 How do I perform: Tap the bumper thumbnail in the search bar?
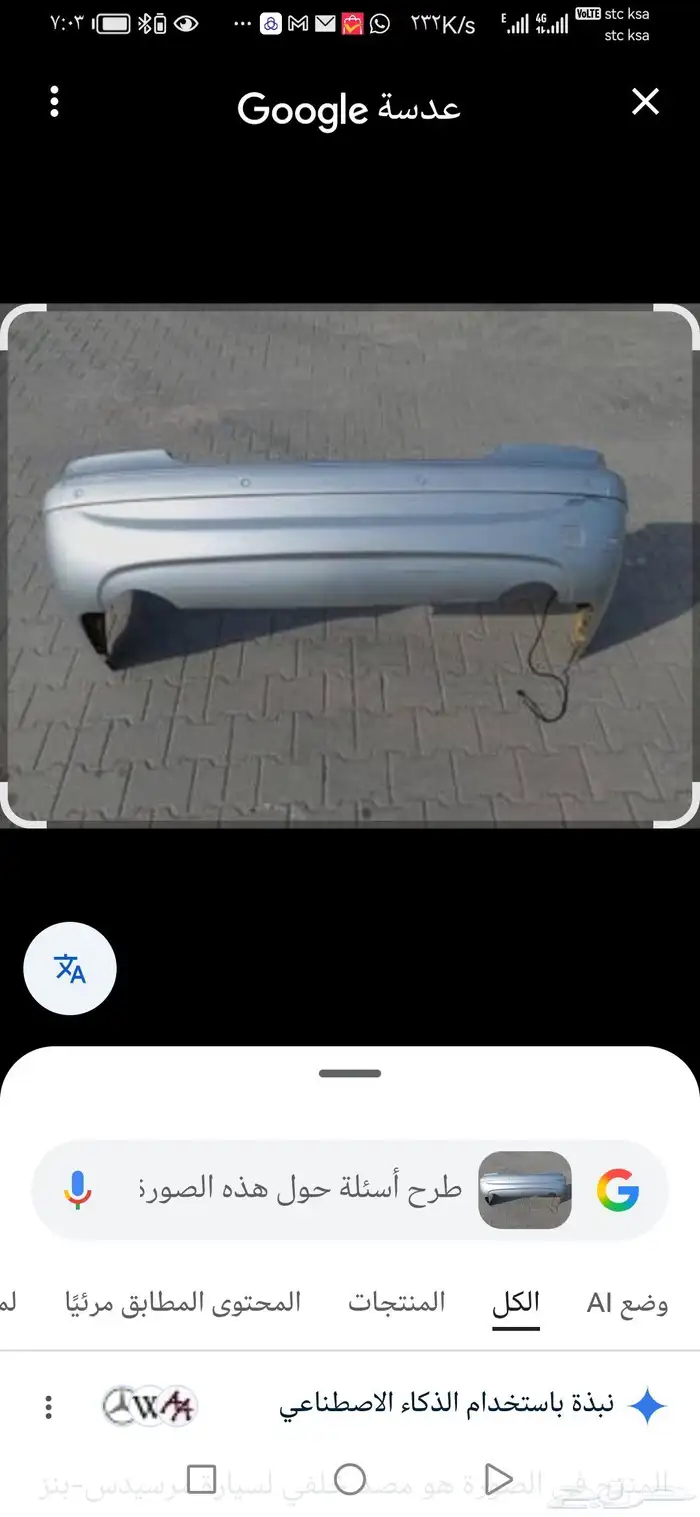coord(525,1190)
